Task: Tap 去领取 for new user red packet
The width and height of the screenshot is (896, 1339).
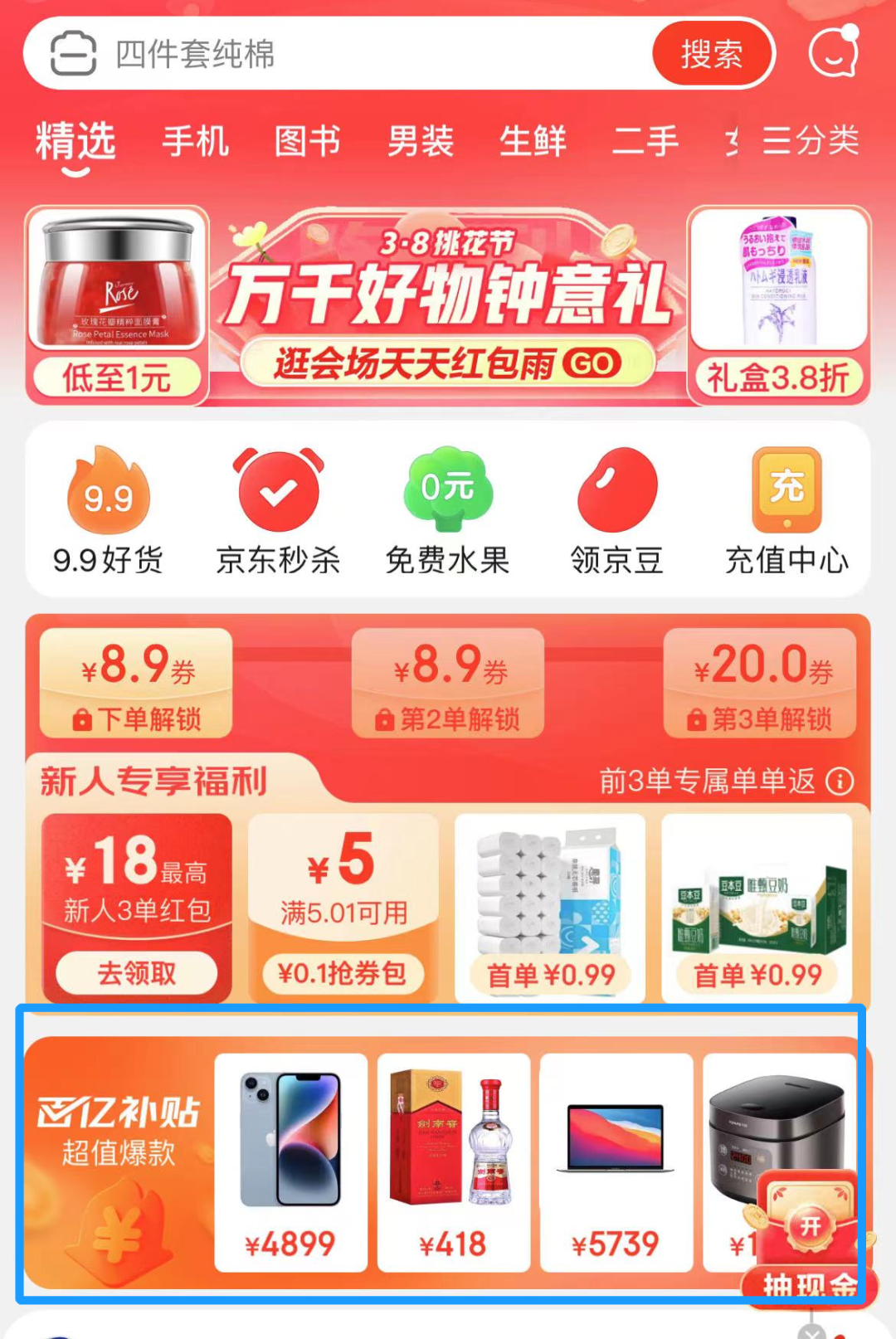Action: coord(137,972)
